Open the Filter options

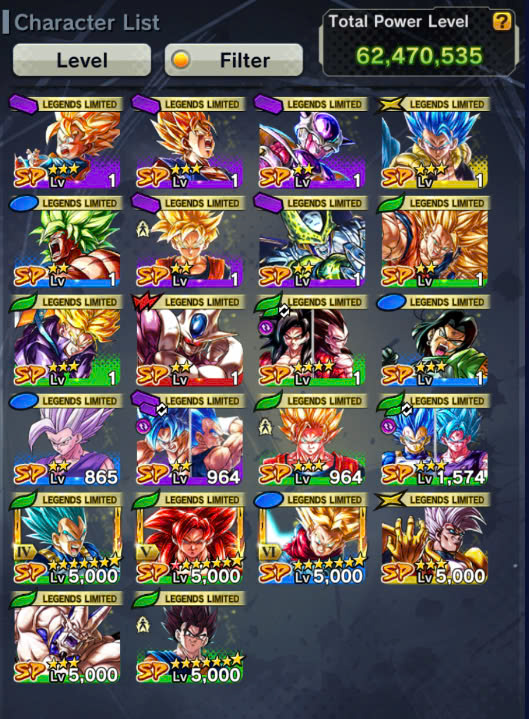pyautogui.click(x=234, y=60)
